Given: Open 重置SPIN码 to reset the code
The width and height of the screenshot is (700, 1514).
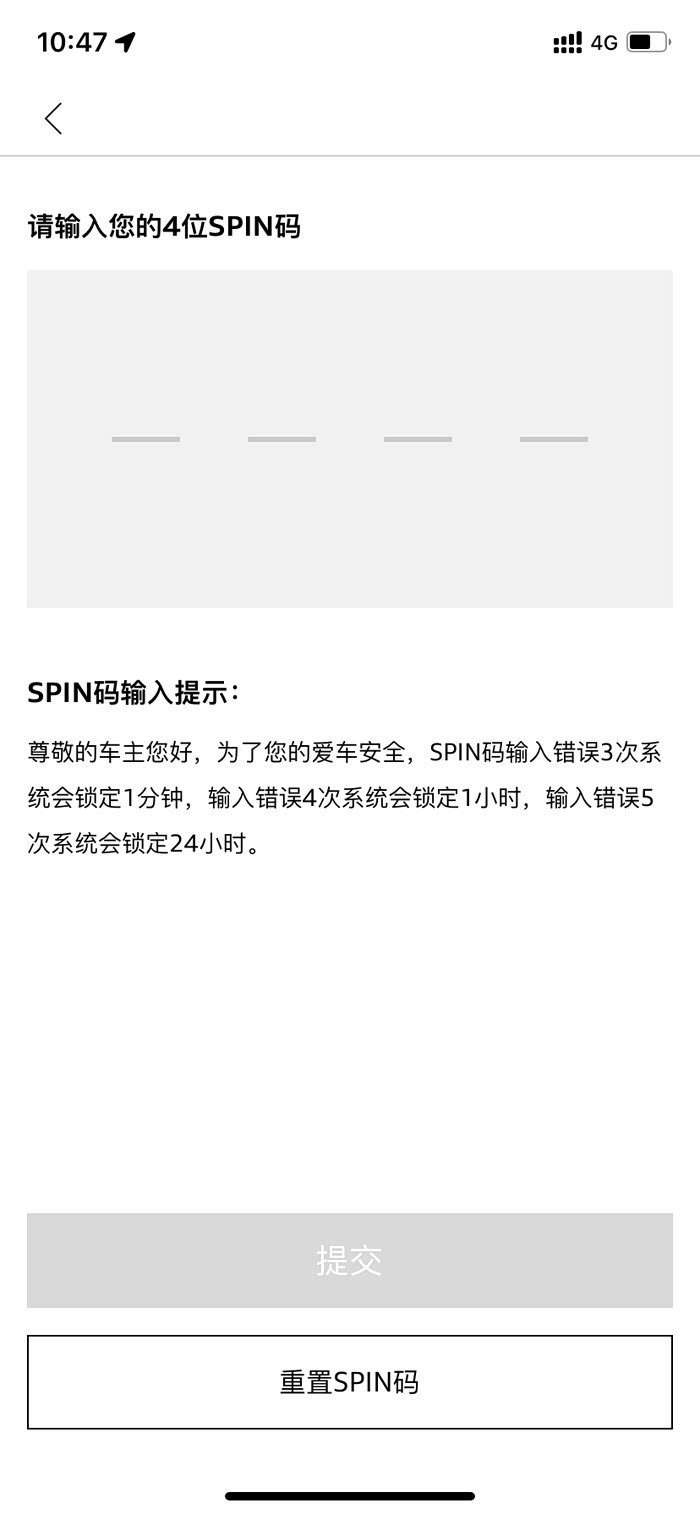Looking at the screenshot, I should 350,1382.
